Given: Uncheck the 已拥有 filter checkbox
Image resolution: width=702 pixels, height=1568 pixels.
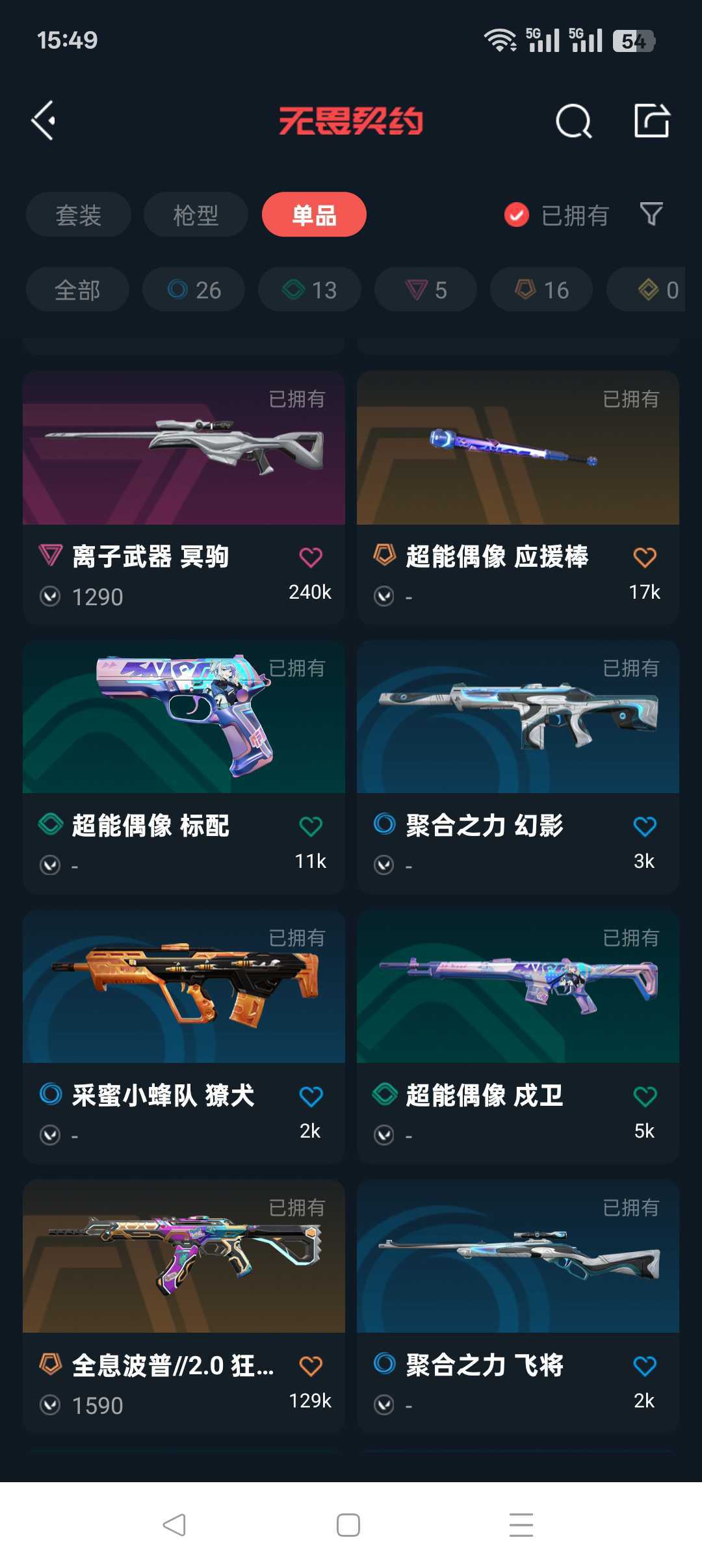Looking at the screenshot, I should click(517, 215).
